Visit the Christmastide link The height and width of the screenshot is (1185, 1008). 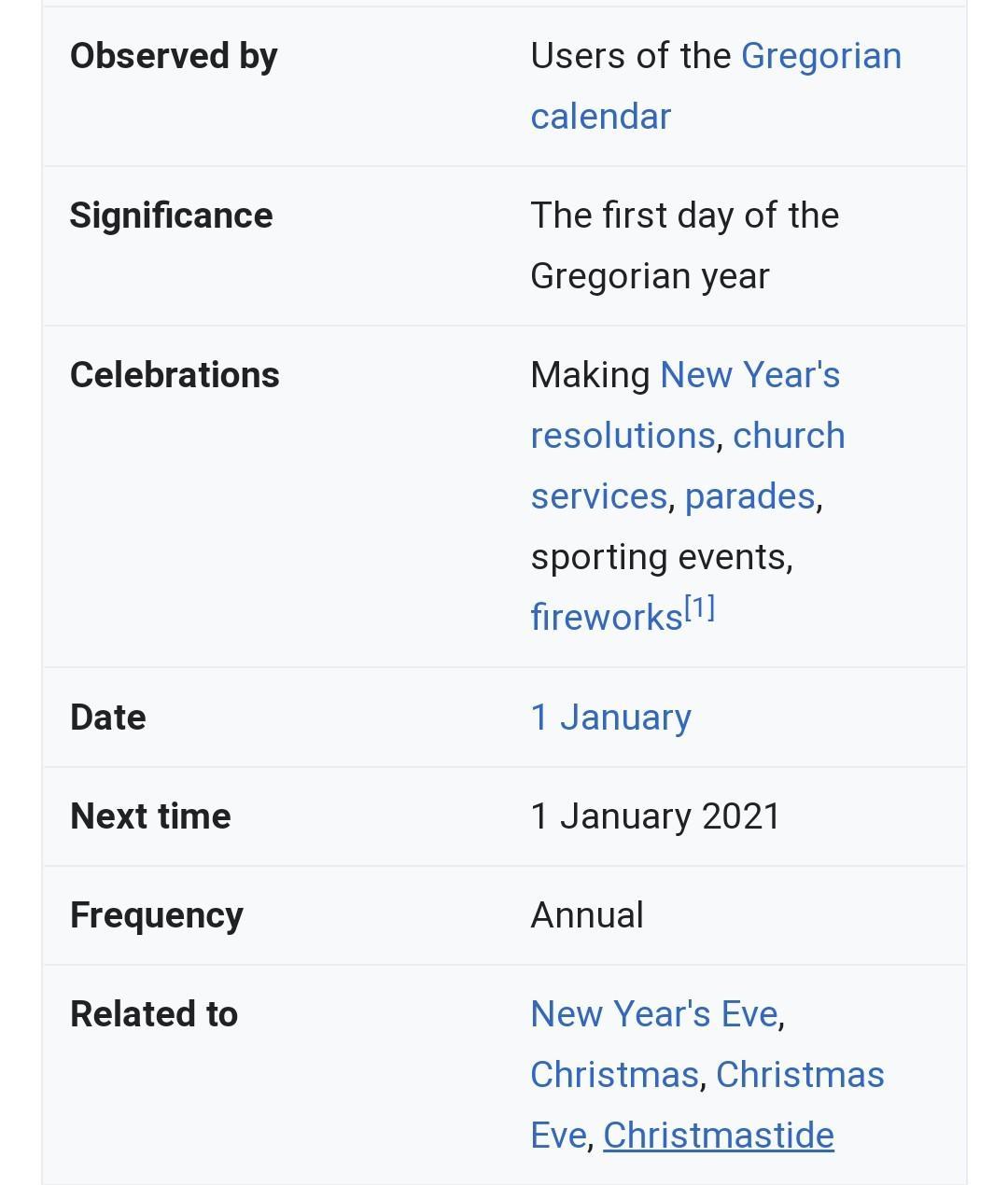point(719,1136)
